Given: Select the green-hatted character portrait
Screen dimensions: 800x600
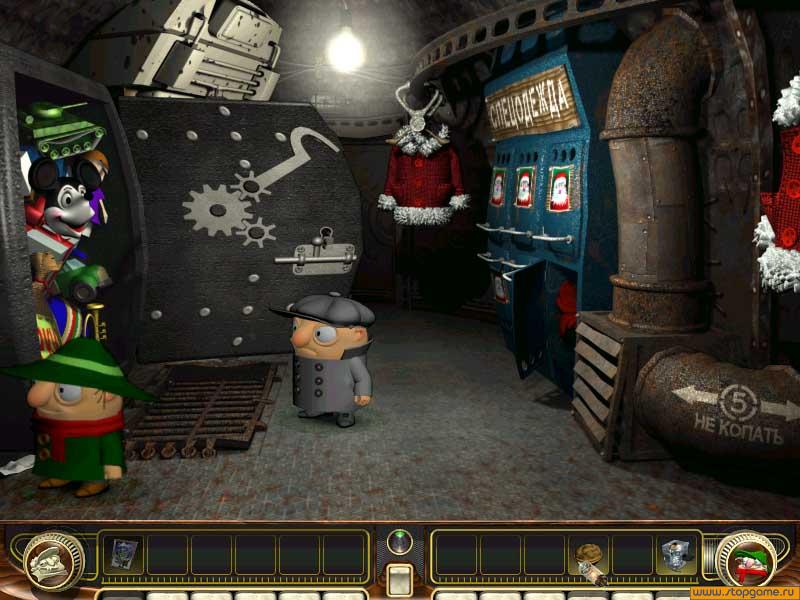Looking at the screenshot, I should click(x=744, y=560).
